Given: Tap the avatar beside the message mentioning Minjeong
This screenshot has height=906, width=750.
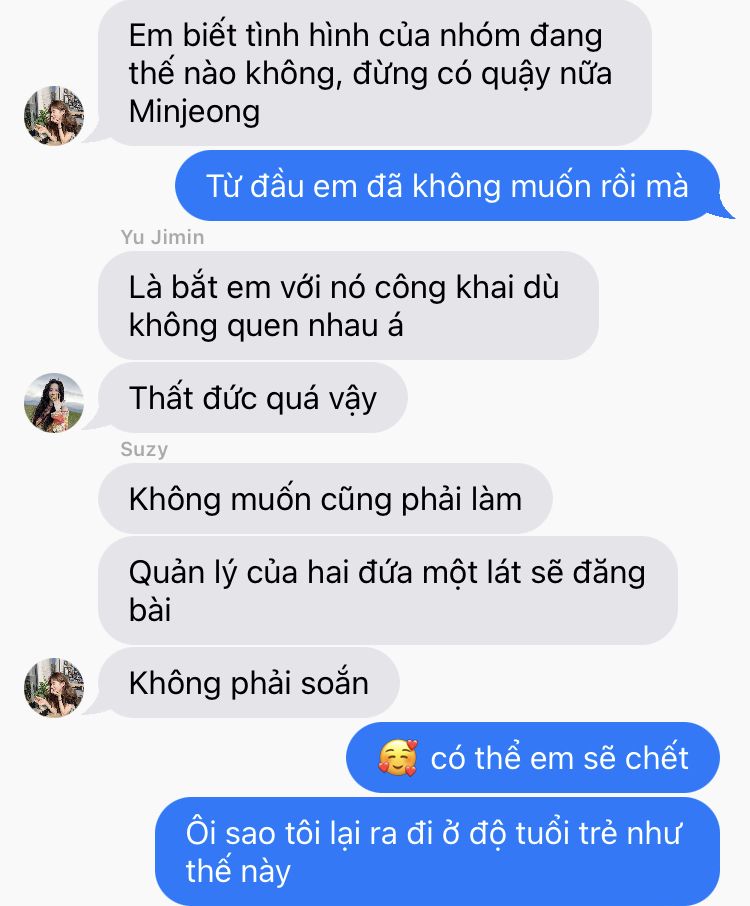Looking at the screenshot, I should coord(53,115).
